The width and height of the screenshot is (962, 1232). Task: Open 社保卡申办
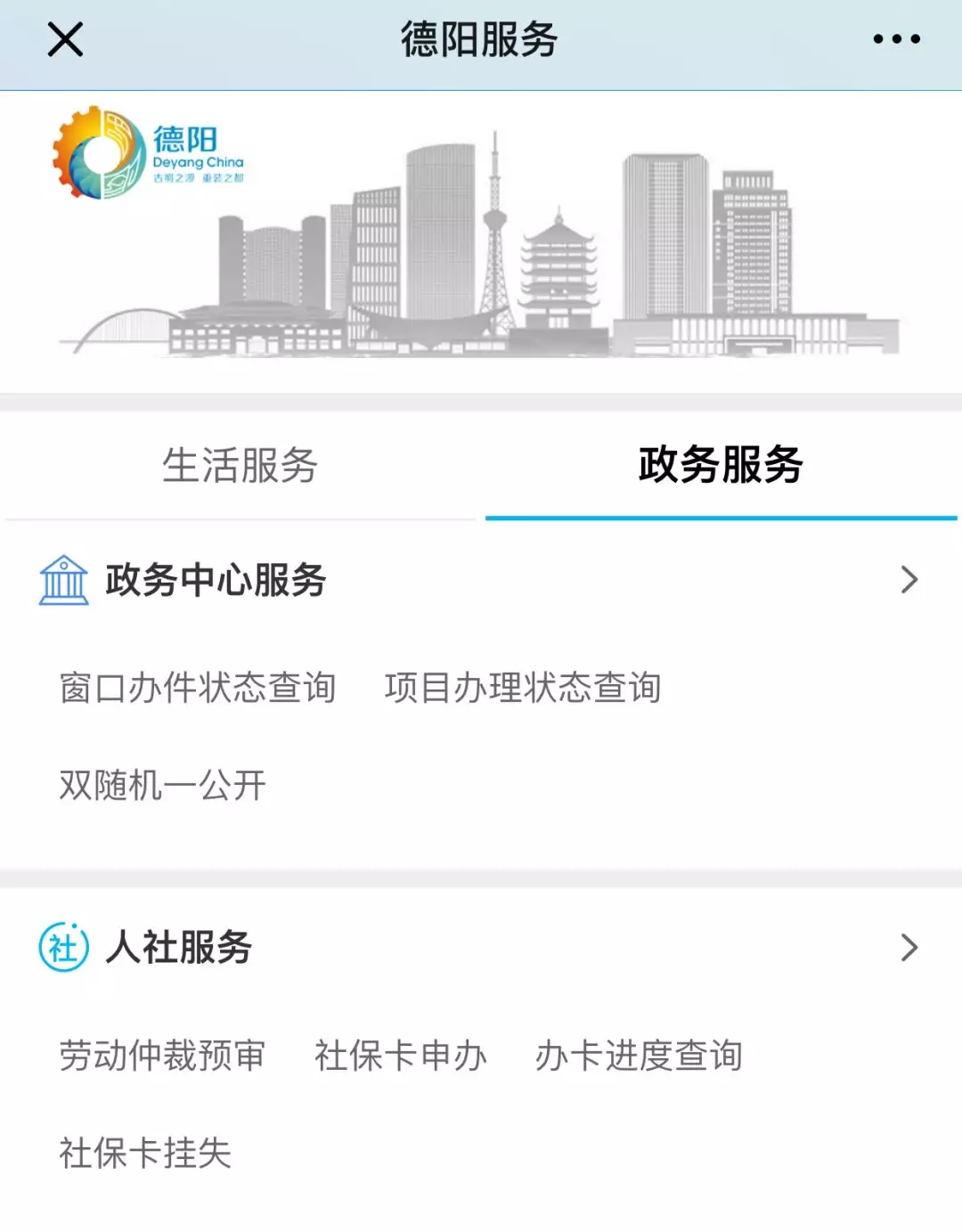(400, 1056)
